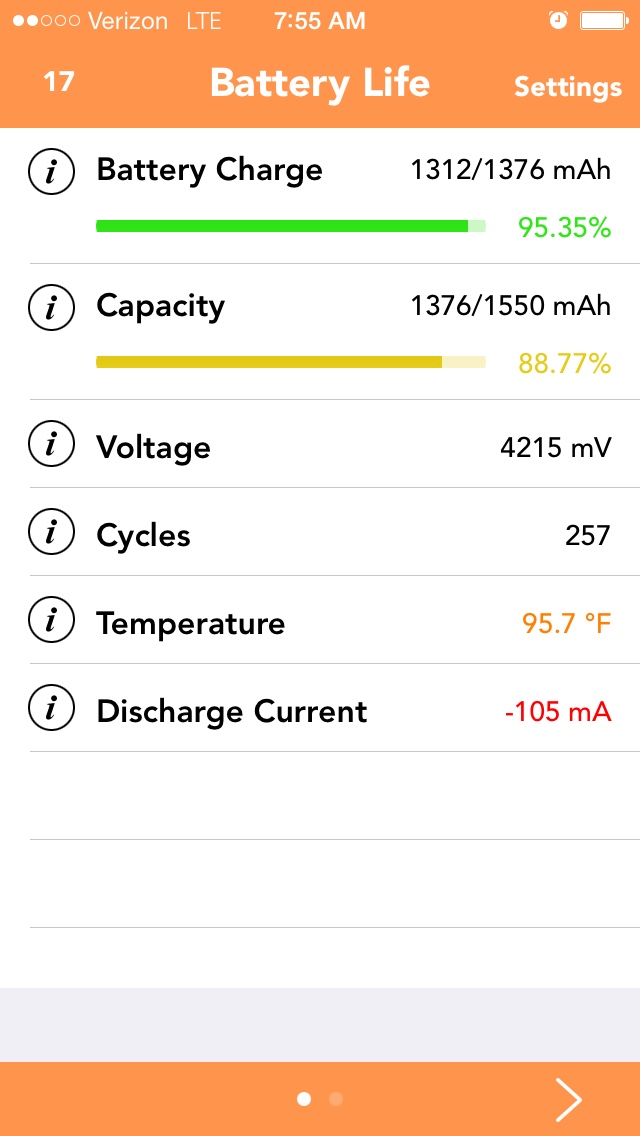Tap the info icon beside Battery Charge
Screen dimensions: 640x1136
coord(52,172)
